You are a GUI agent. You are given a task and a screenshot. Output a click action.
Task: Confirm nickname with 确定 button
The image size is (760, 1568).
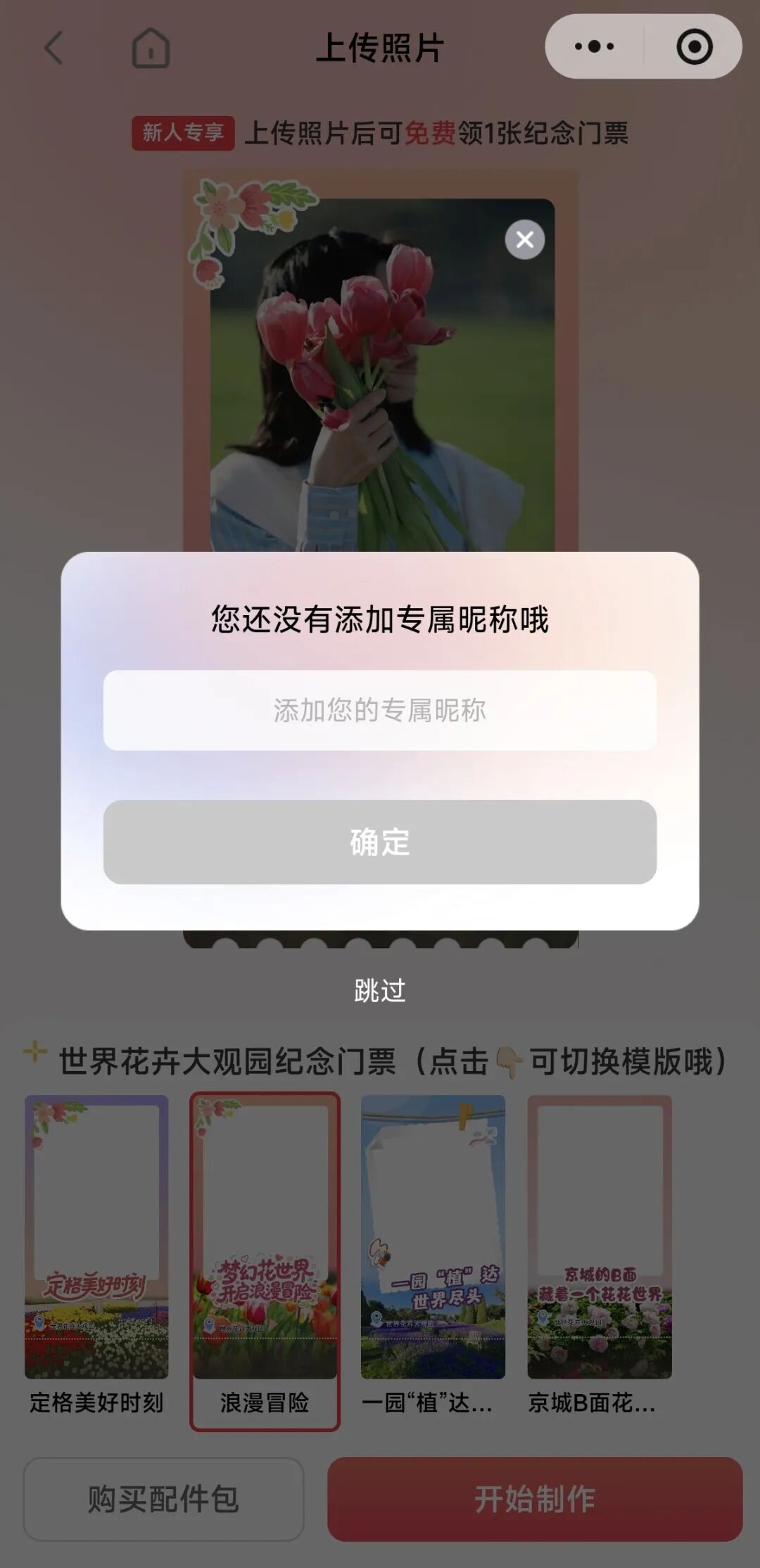(x=380, y=842)
